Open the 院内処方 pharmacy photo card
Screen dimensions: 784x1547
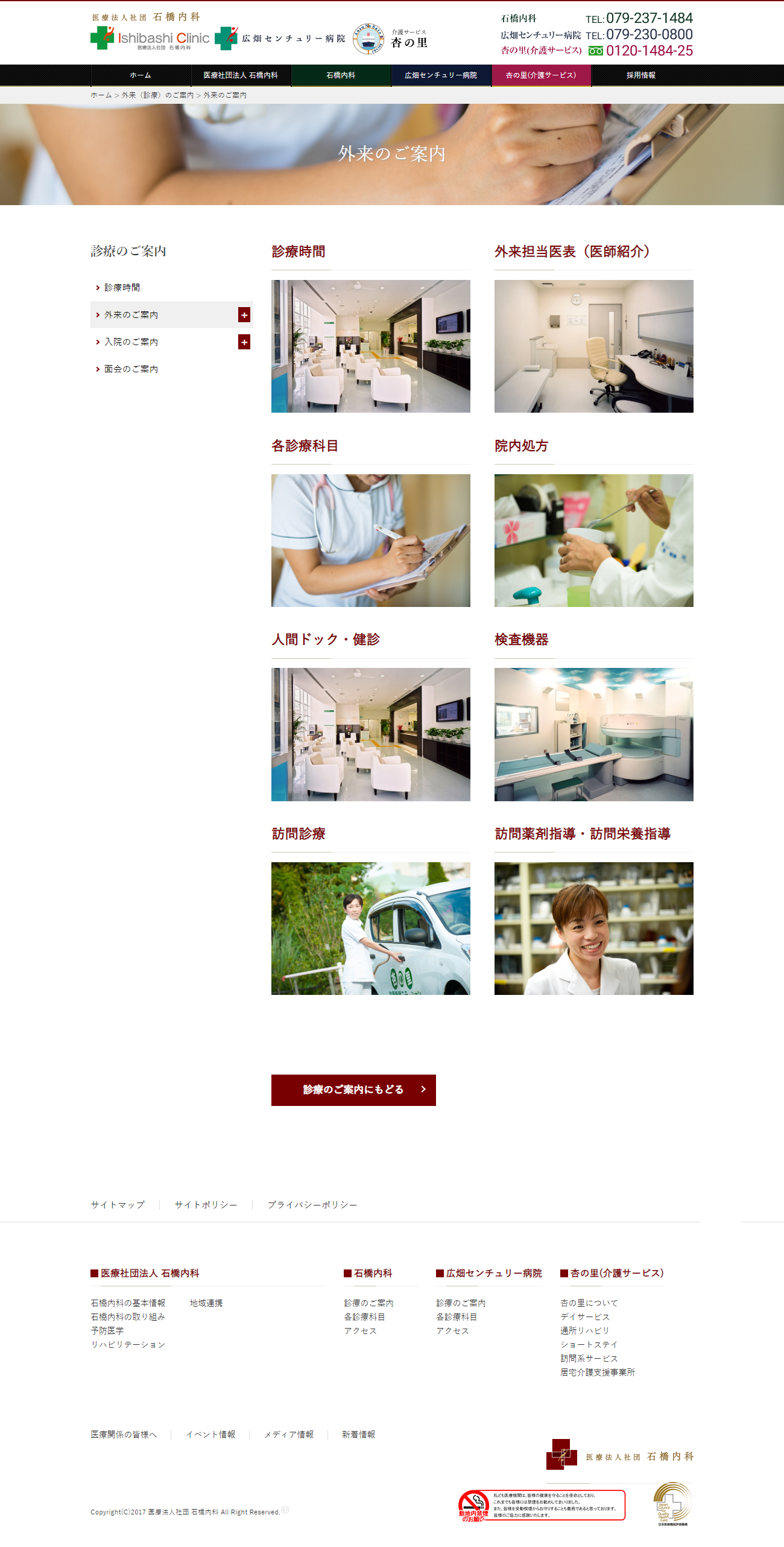pyautogui.click(x=593, y=541)
